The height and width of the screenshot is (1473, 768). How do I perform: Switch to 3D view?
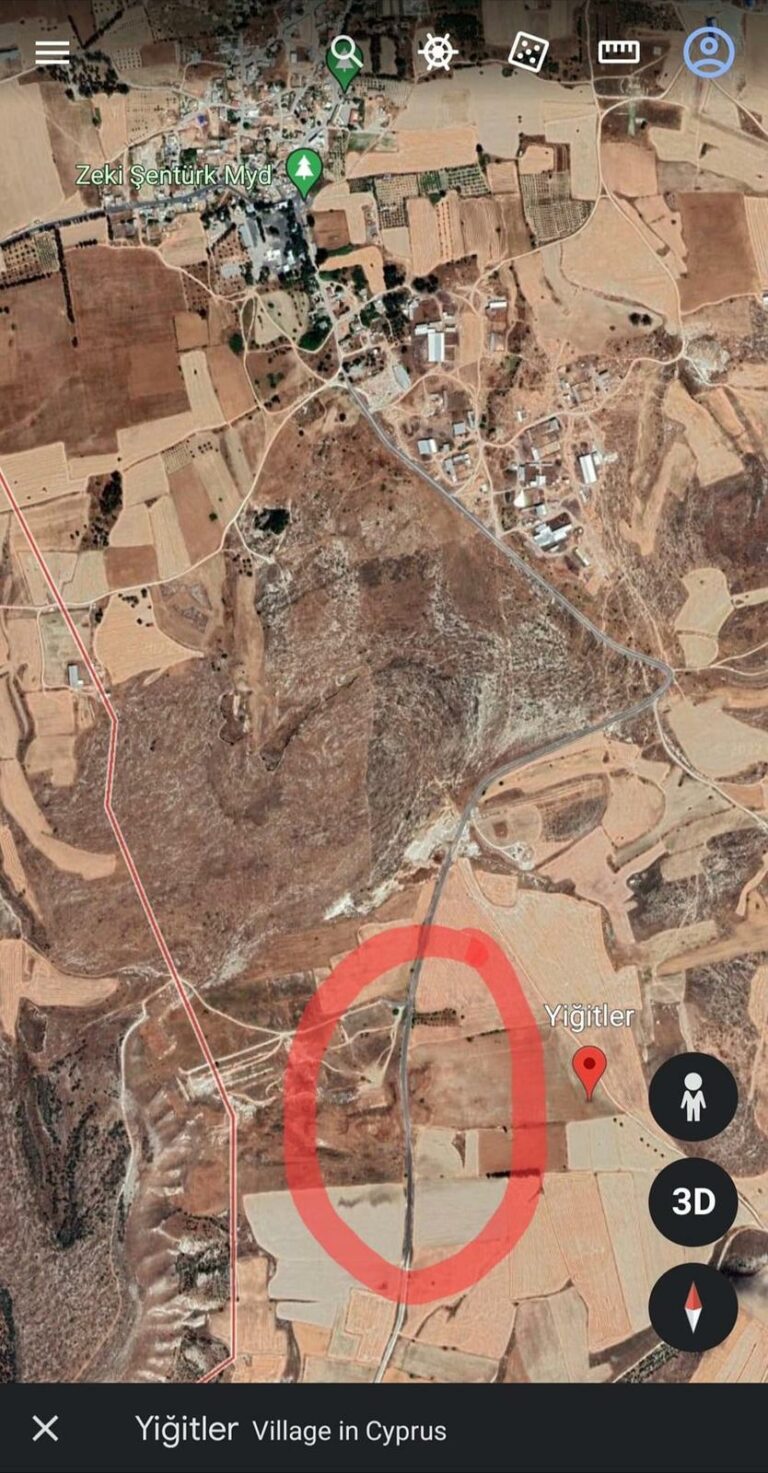tap(693, 1202)
